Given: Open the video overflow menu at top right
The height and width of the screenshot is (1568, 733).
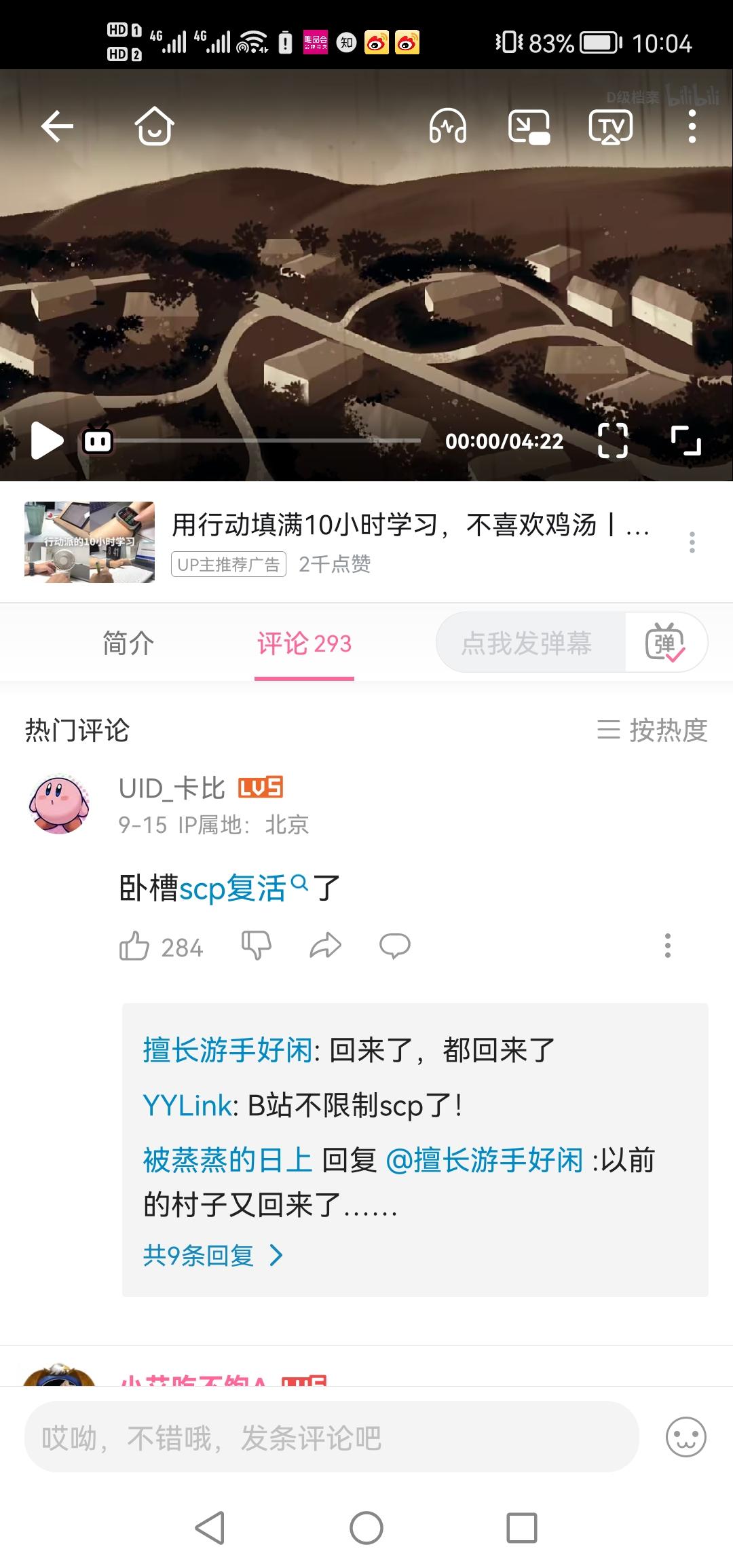Looking at the screenshot, I should tap(692, 126).
